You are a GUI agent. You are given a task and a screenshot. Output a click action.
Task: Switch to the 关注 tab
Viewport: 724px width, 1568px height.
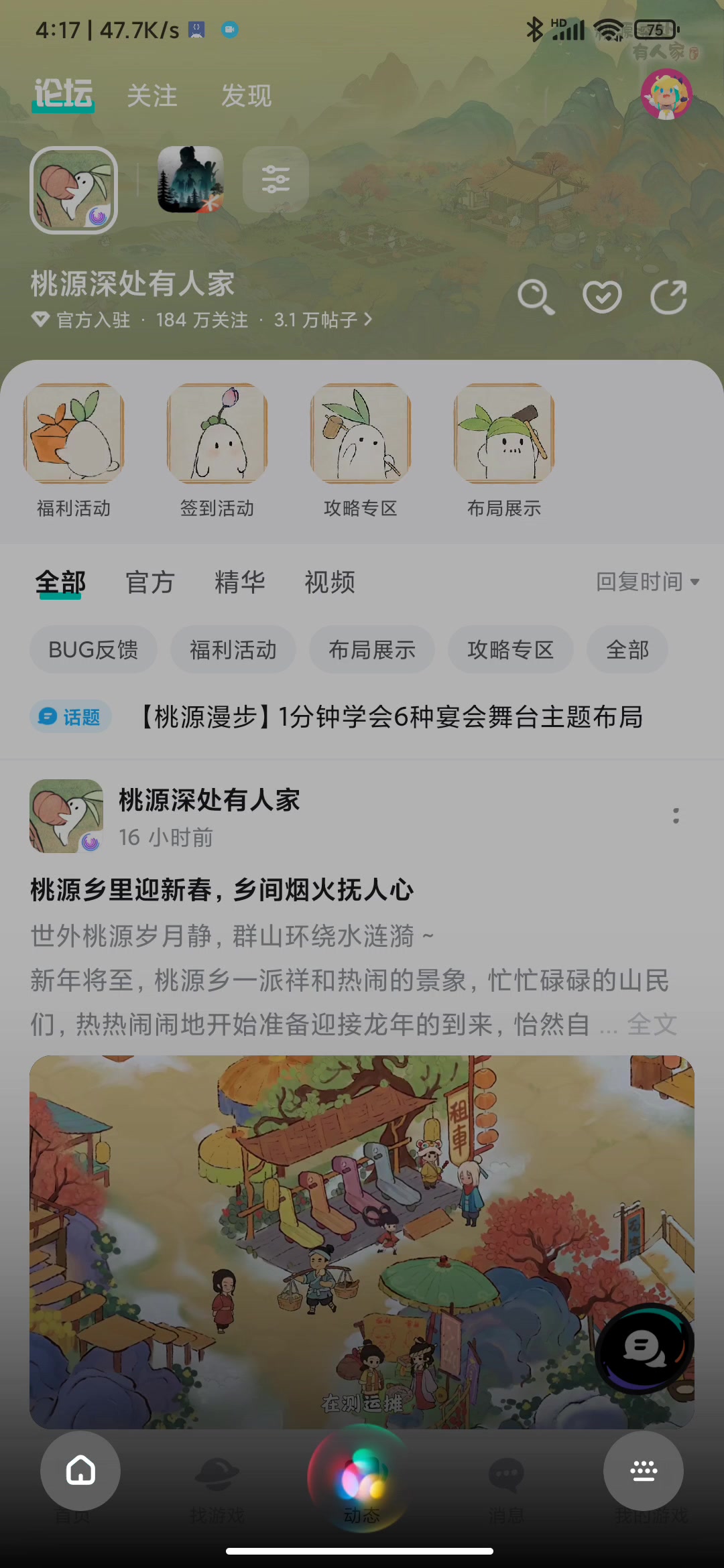click(x=152, y=96)
